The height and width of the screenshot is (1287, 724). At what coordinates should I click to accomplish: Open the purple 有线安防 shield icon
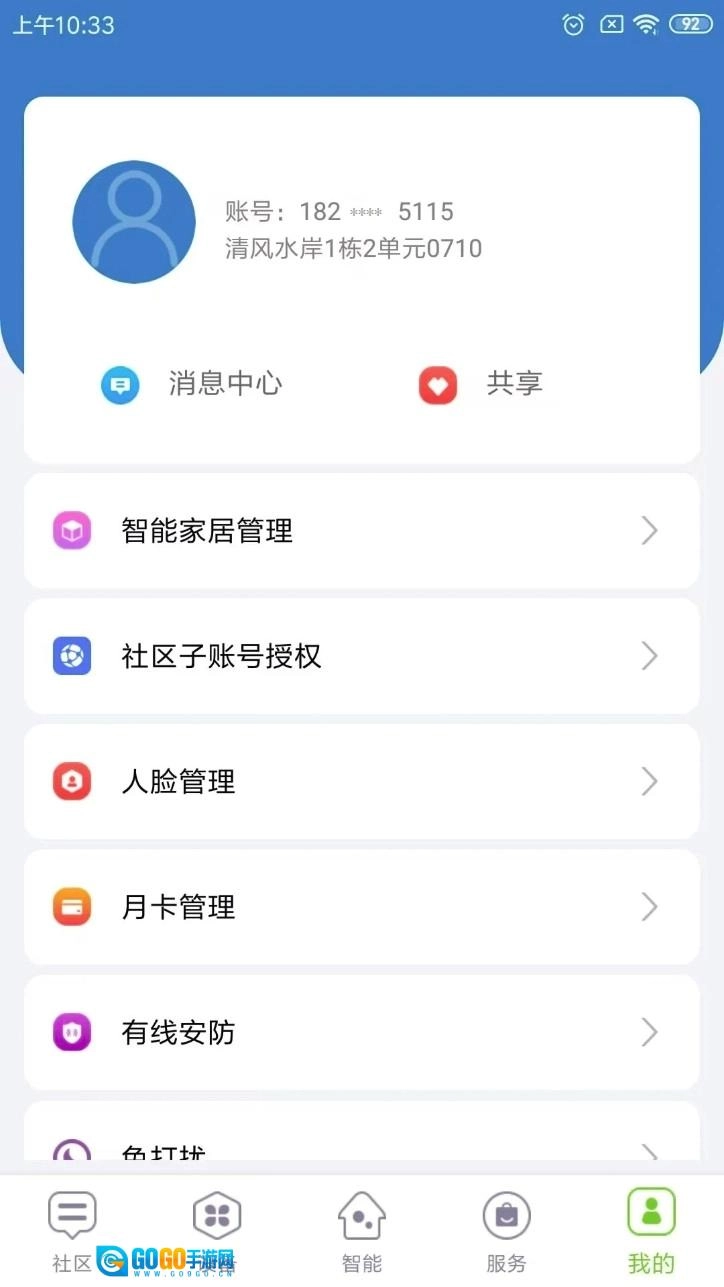coord(71,1033)
